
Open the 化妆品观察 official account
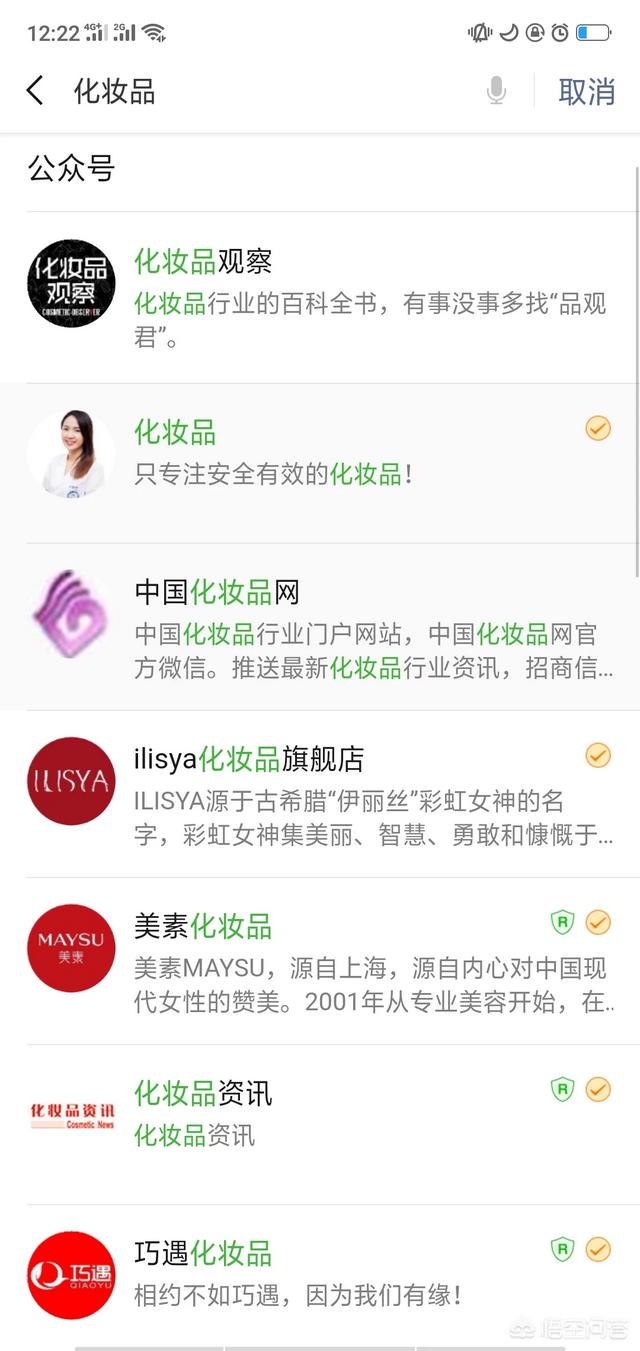click(x=320, y=297)
